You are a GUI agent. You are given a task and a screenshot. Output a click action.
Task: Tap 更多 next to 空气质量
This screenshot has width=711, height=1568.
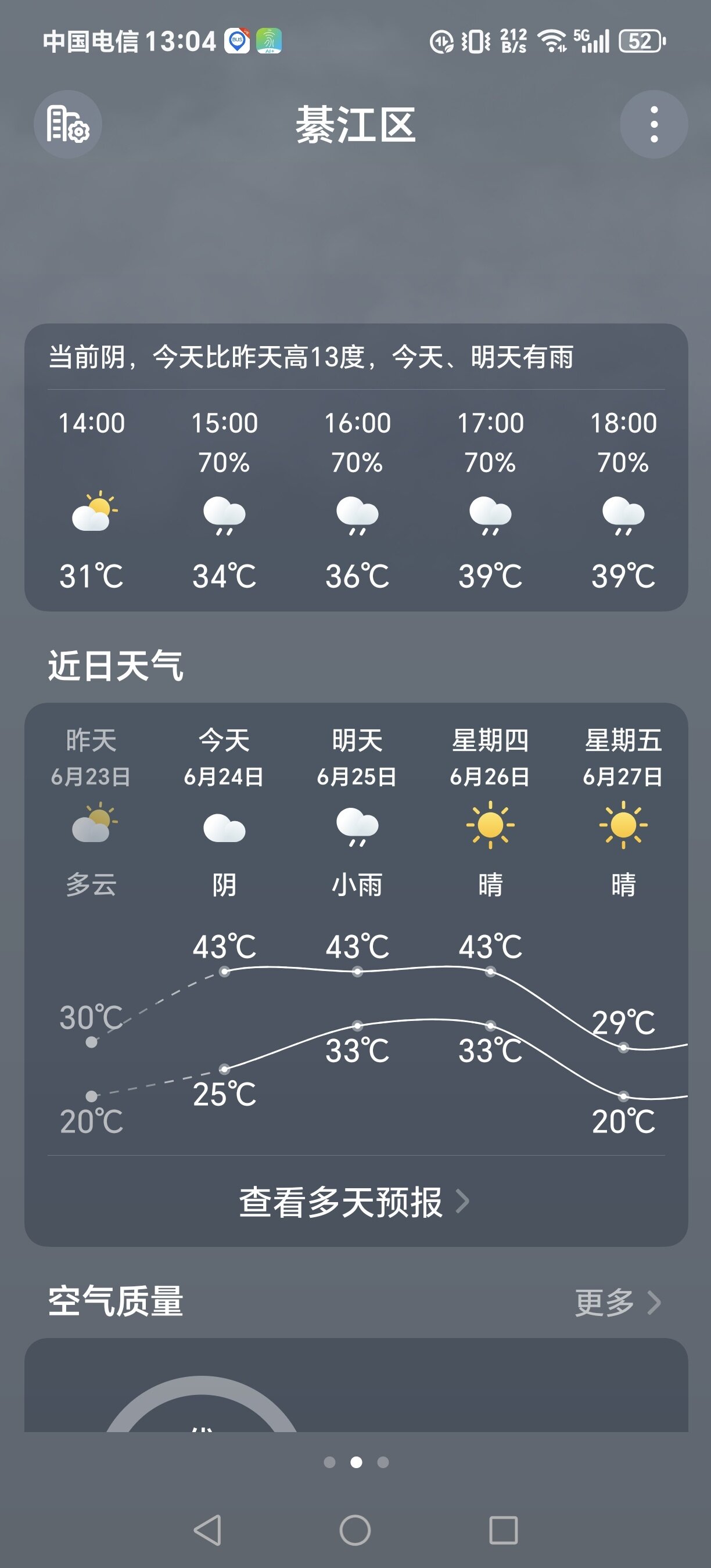tap(618, 1303)
